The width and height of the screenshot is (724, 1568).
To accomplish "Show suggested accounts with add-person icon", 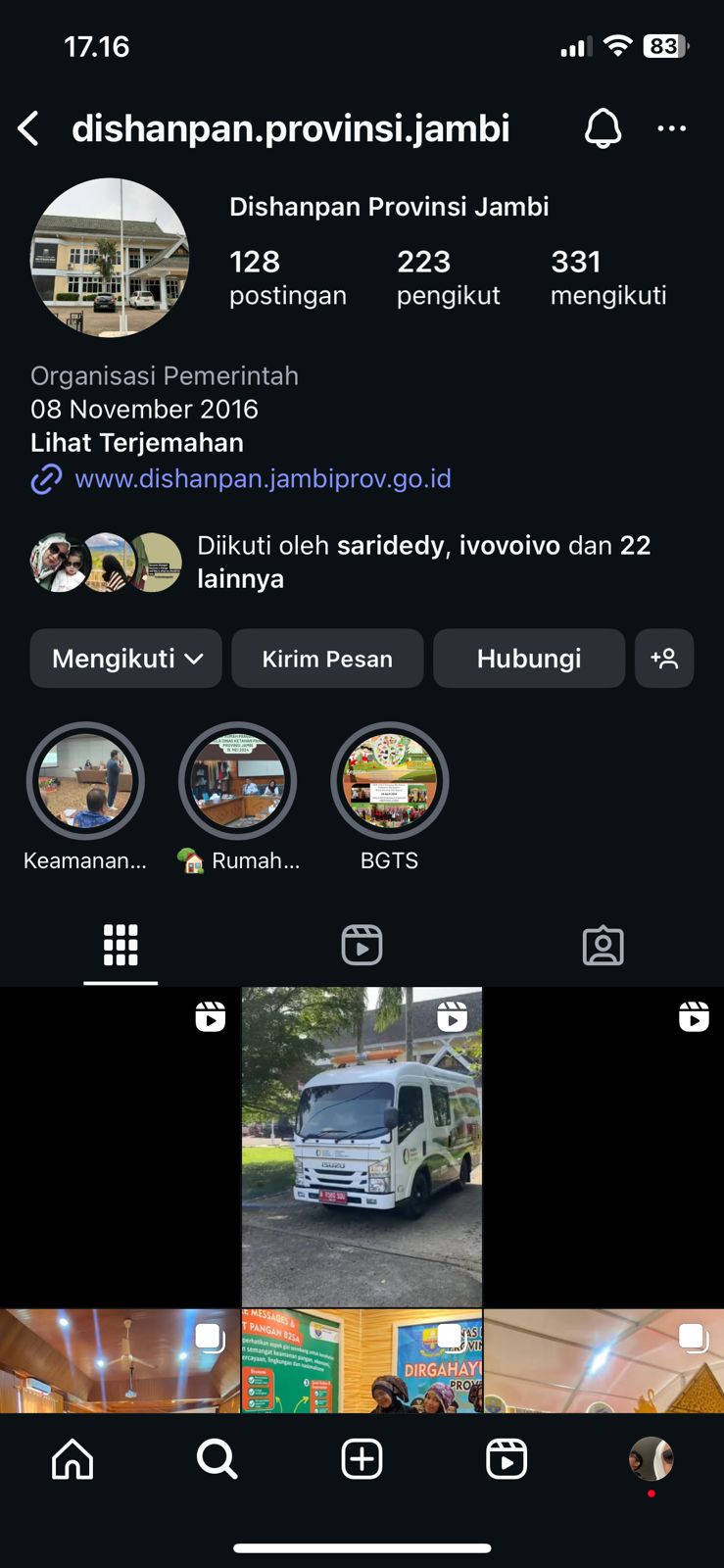I will pyautogui.click(x=664, y=659).
